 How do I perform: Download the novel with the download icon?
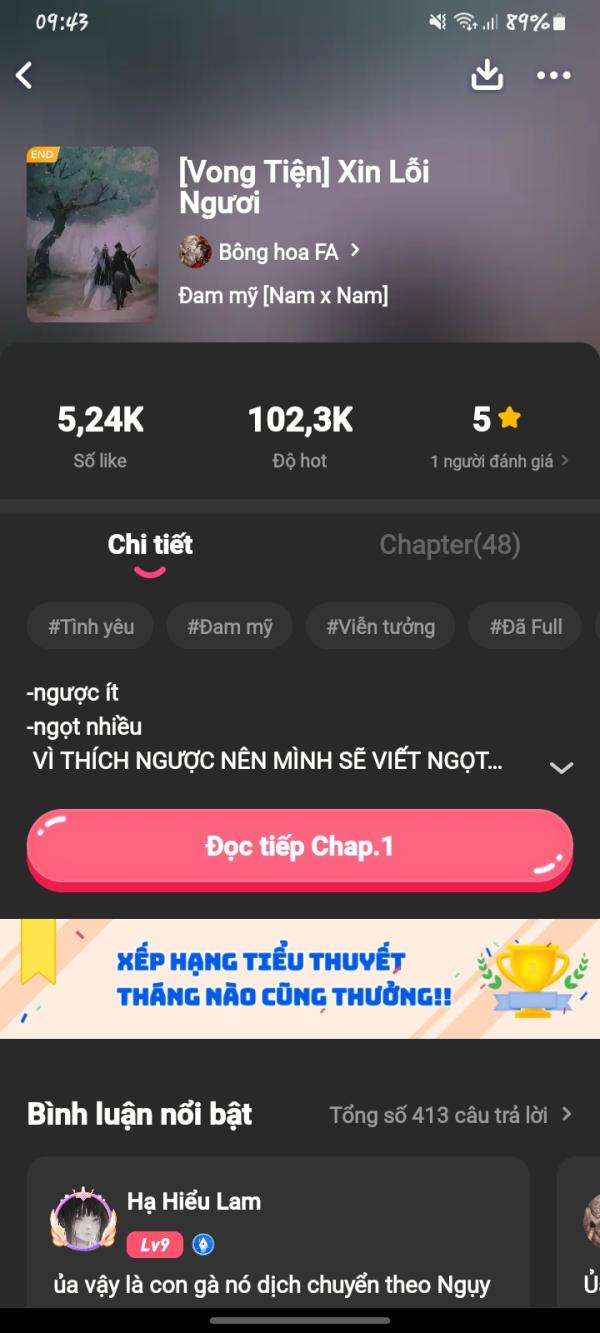487,74
